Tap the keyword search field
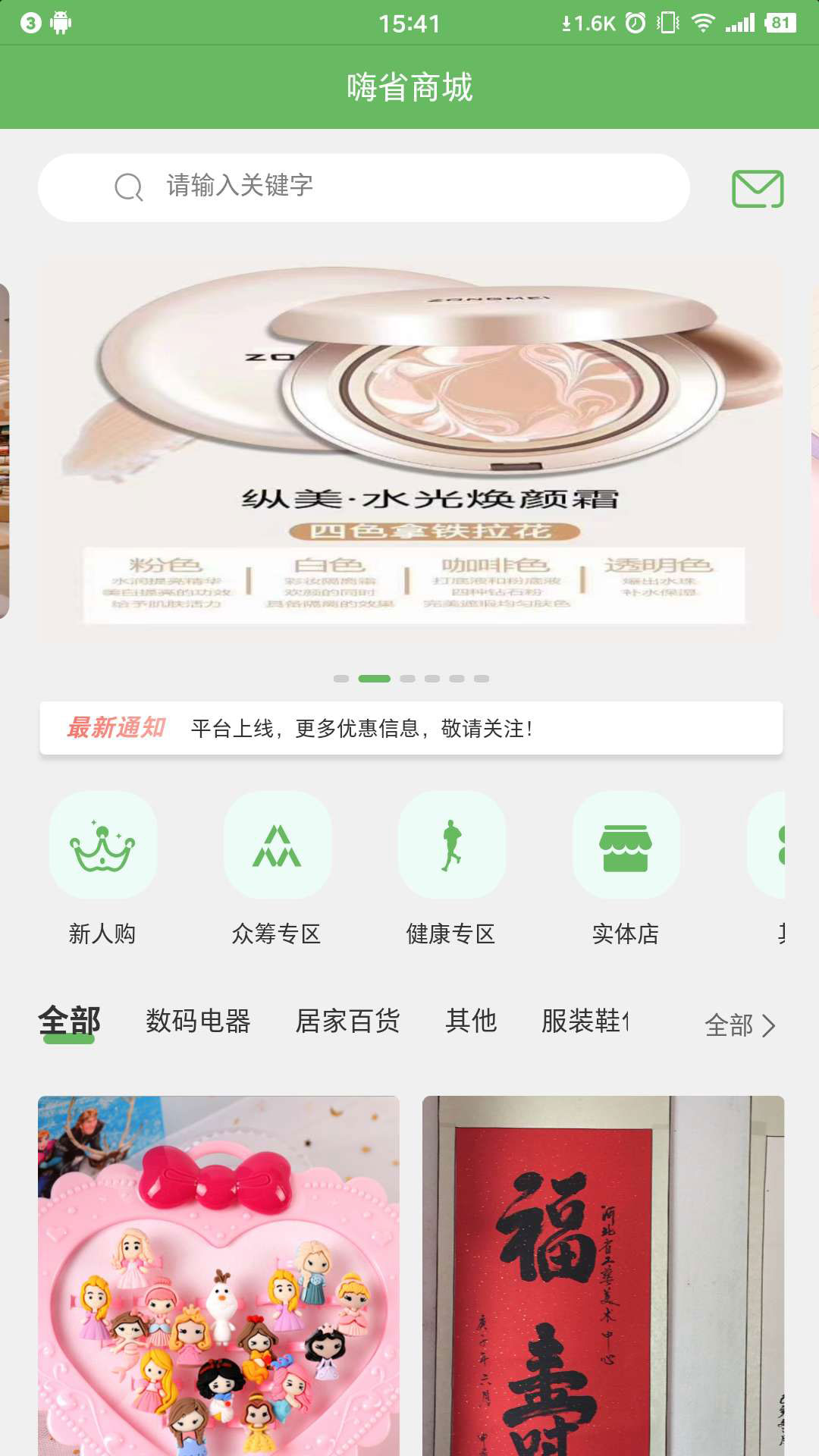 coord(364,187)
